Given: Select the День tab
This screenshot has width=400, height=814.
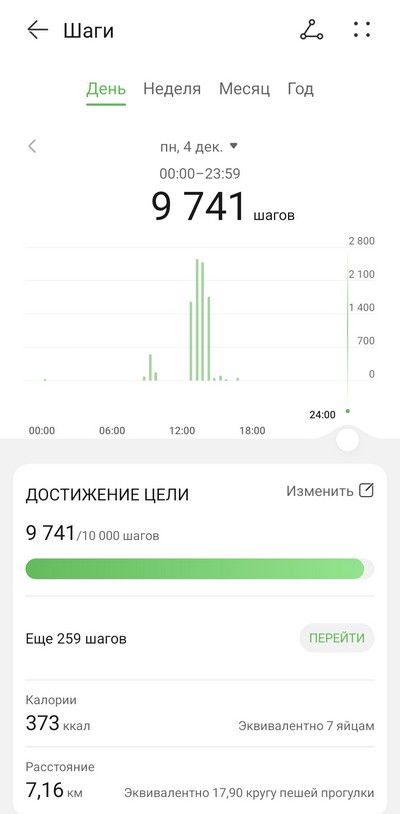Looking at the screenshot, I should (106, 89).
